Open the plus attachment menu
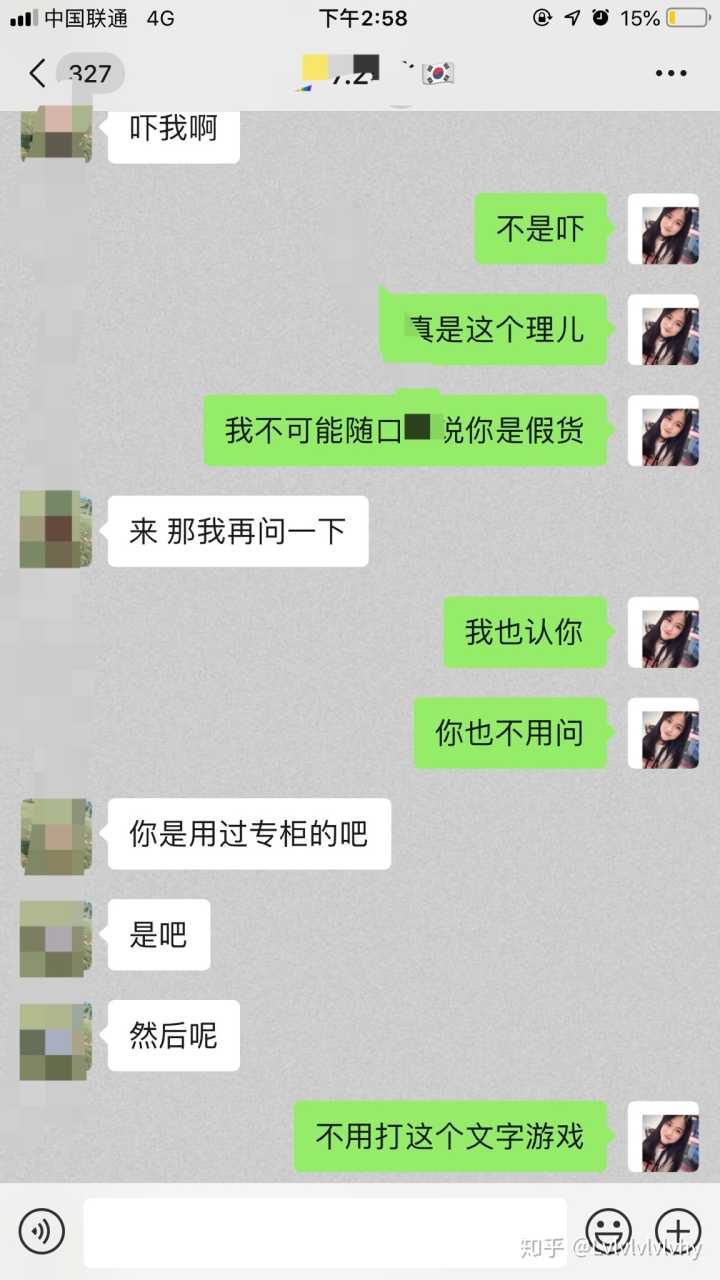The width and height of the screenshot is (720, 1280). [x=677, y=1230]
